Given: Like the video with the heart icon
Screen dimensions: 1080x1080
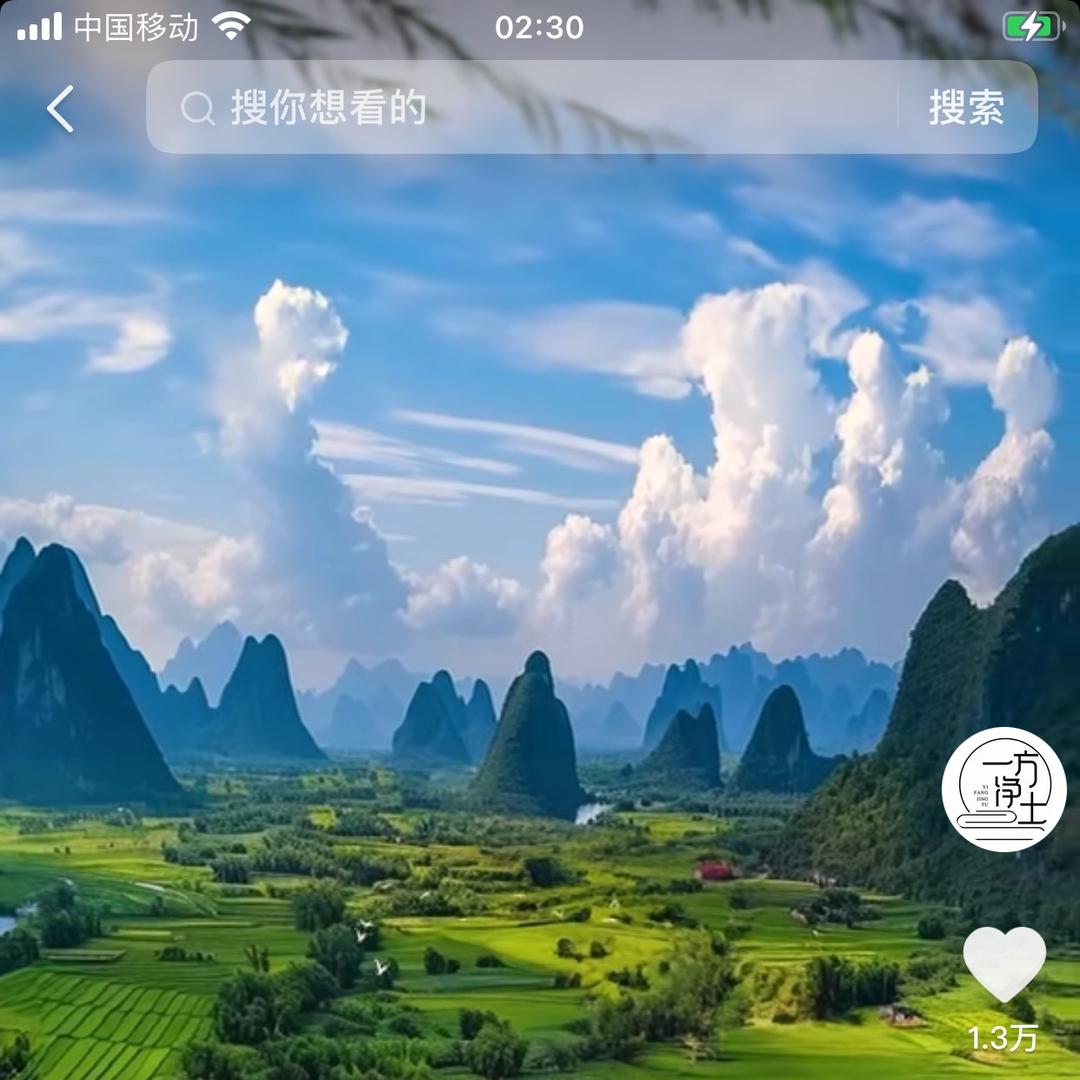Looking at the screenshot, I should 1004,963.
